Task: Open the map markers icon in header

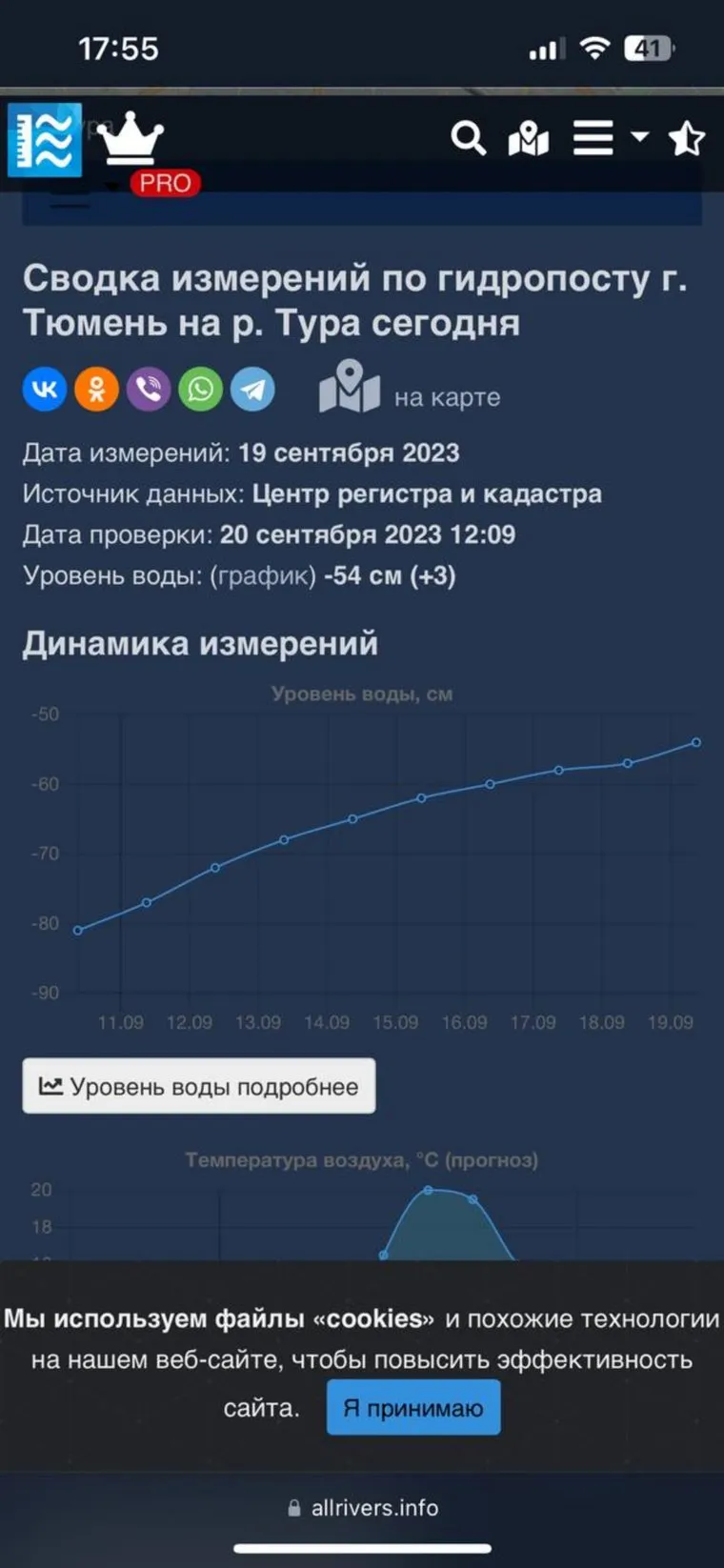Action: 529,139
